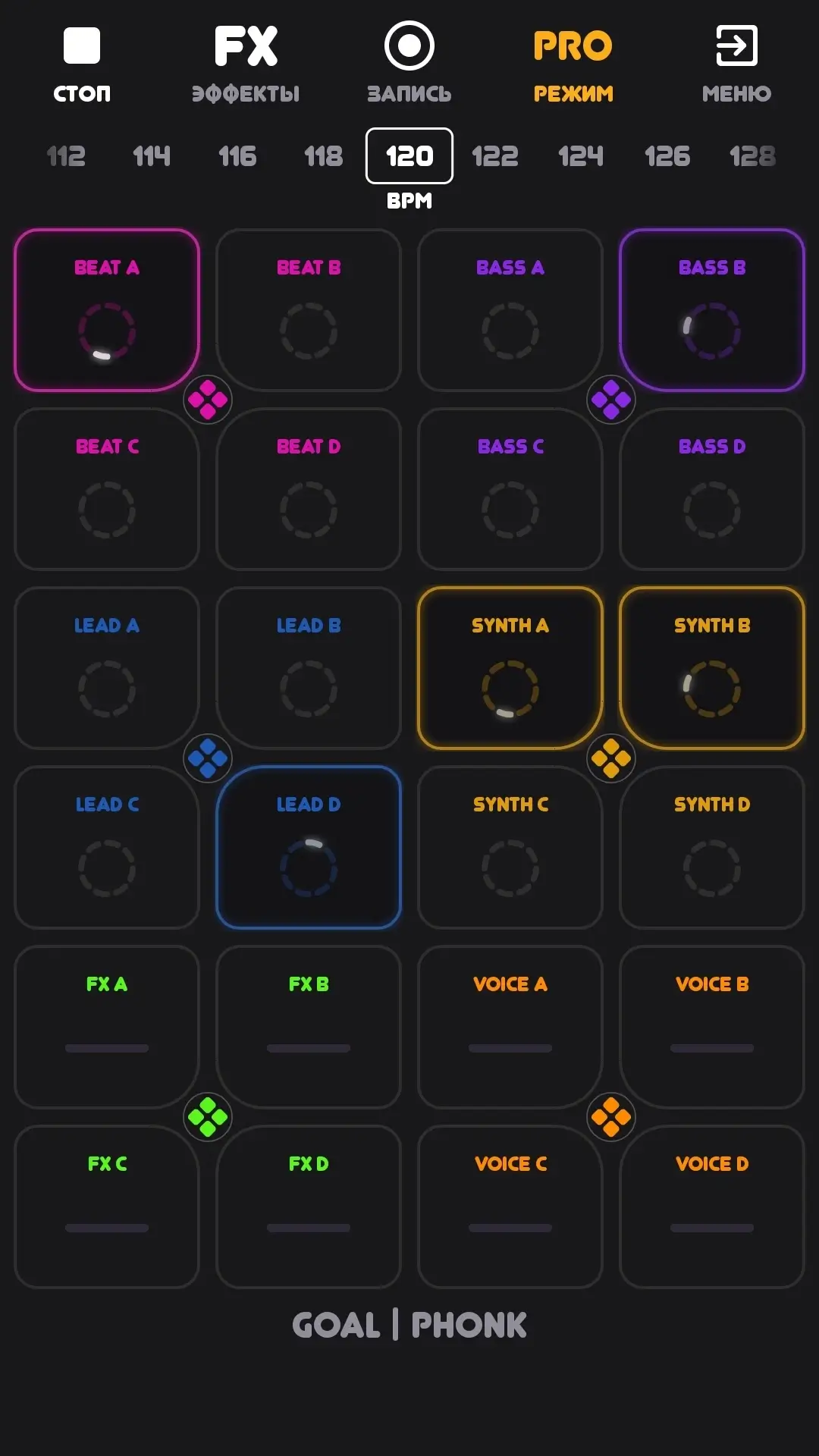Viewport: 819px width, 1456px height.
Task: Tap the green FX group icon
Action: point(208,1117)
